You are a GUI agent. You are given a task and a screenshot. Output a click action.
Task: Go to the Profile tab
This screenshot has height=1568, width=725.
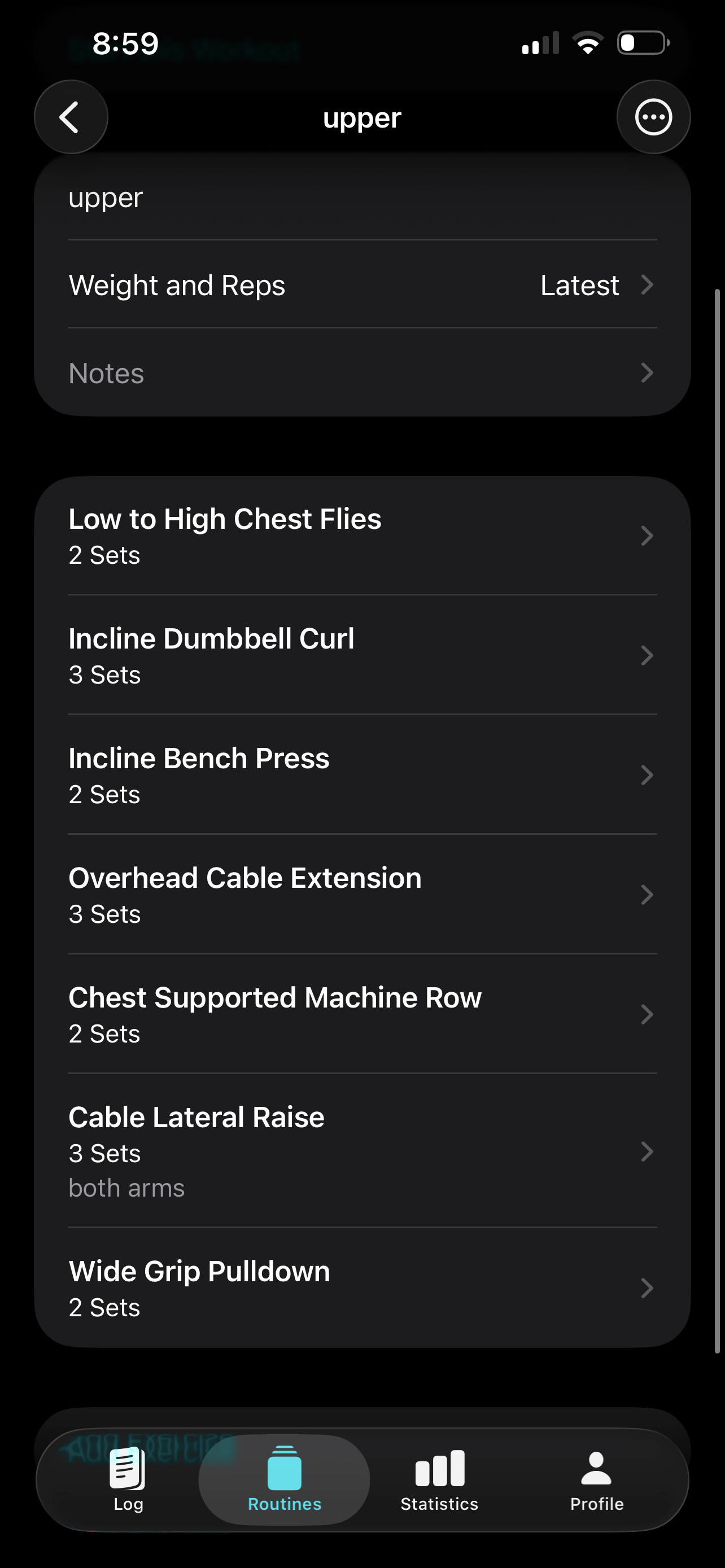pyautogui.click(x=597, y=1479)
